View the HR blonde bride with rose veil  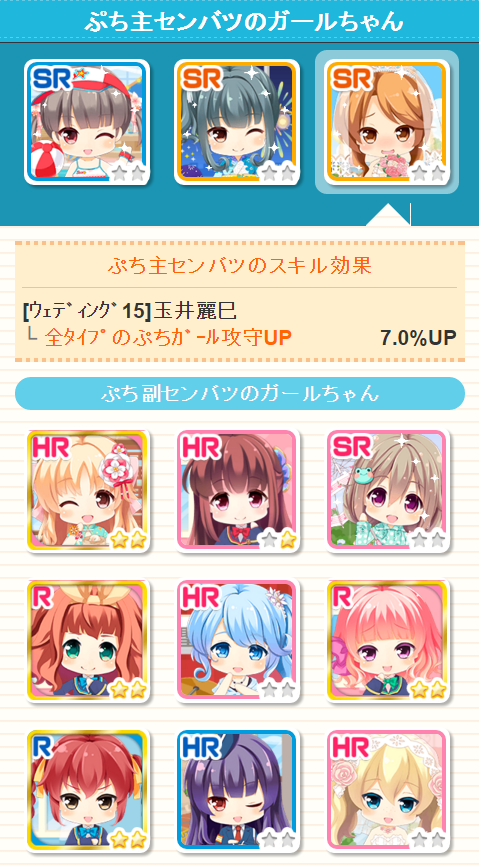[x=388, y=791]
